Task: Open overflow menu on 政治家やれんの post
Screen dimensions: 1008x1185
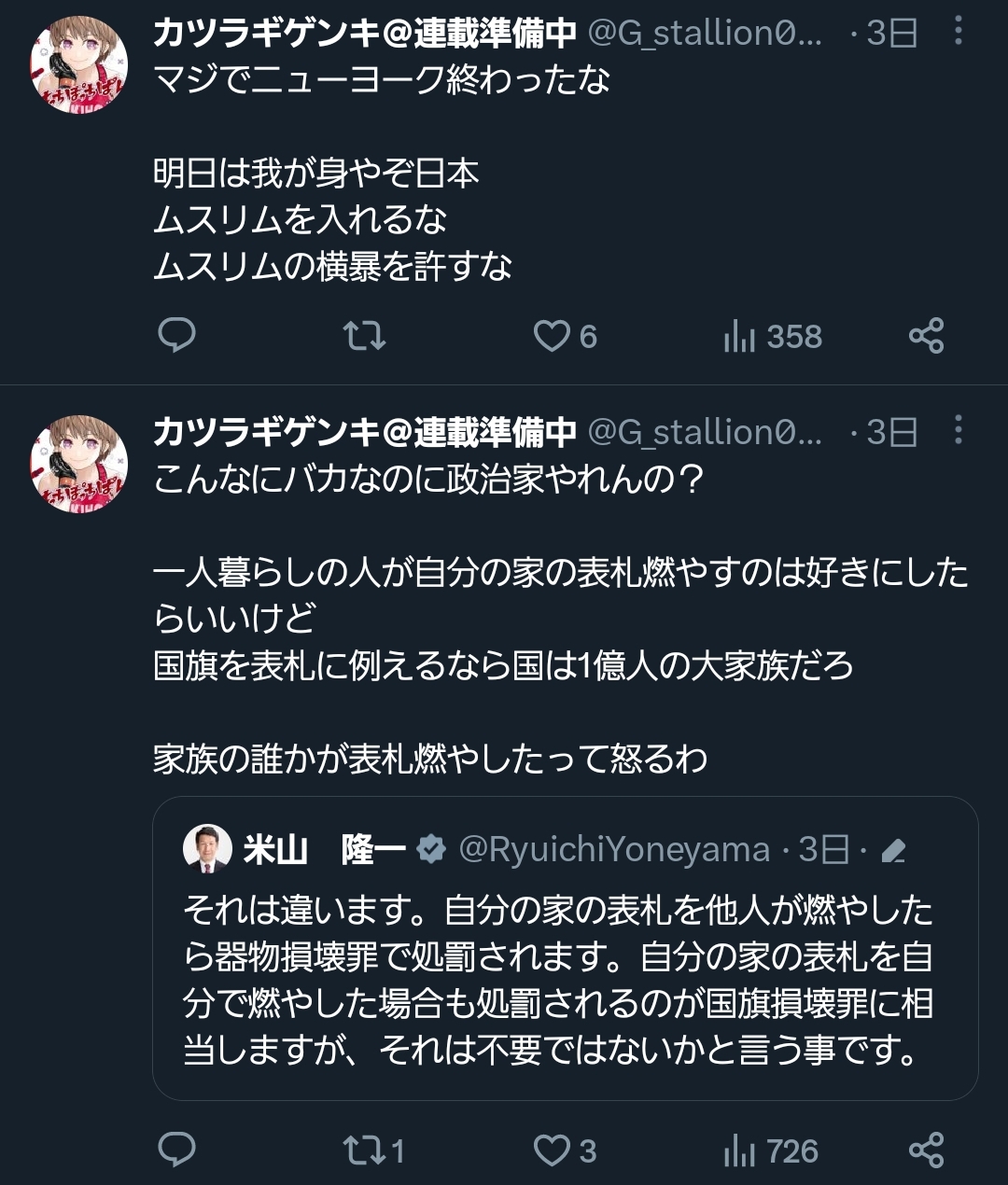Action: [958, 431]
